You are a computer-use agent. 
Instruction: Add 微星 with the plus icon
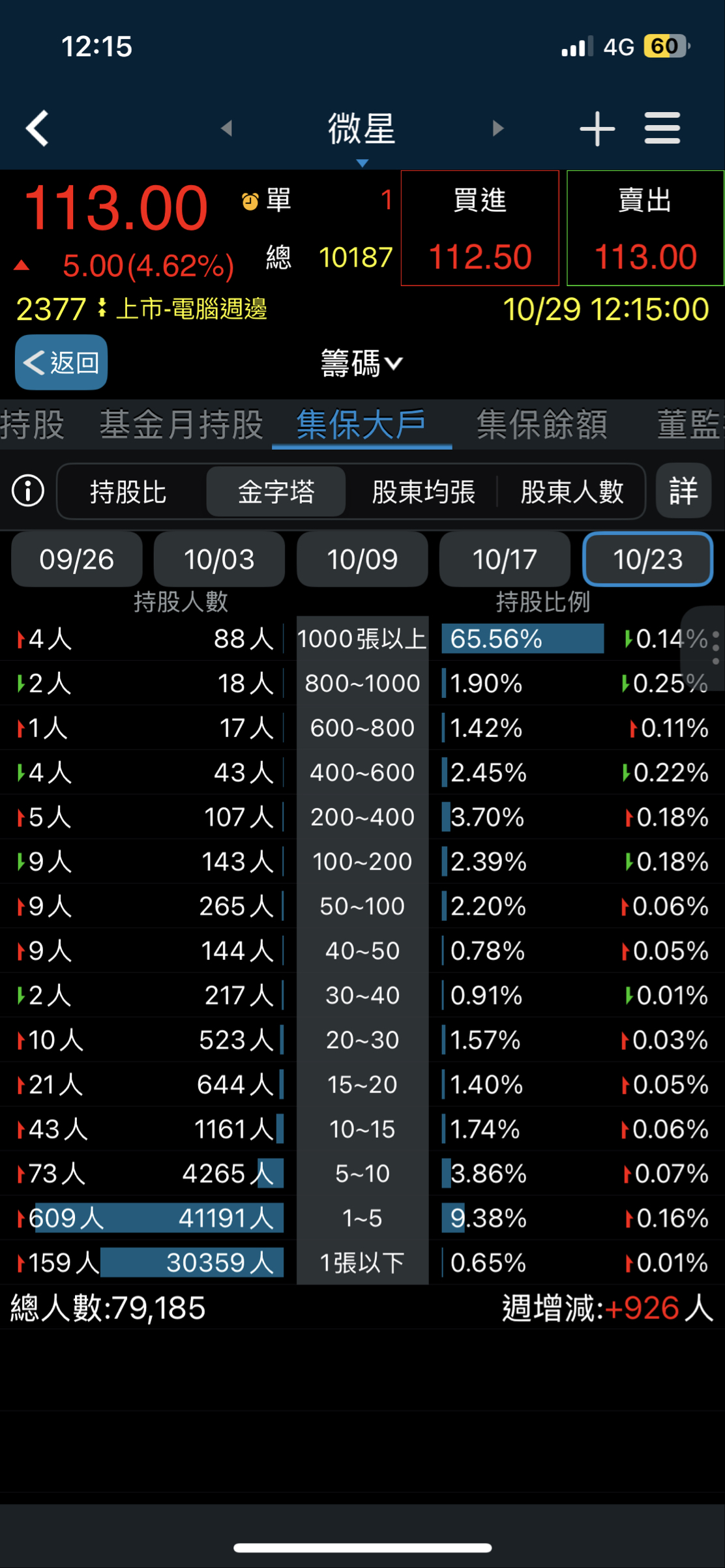(597, 128)
